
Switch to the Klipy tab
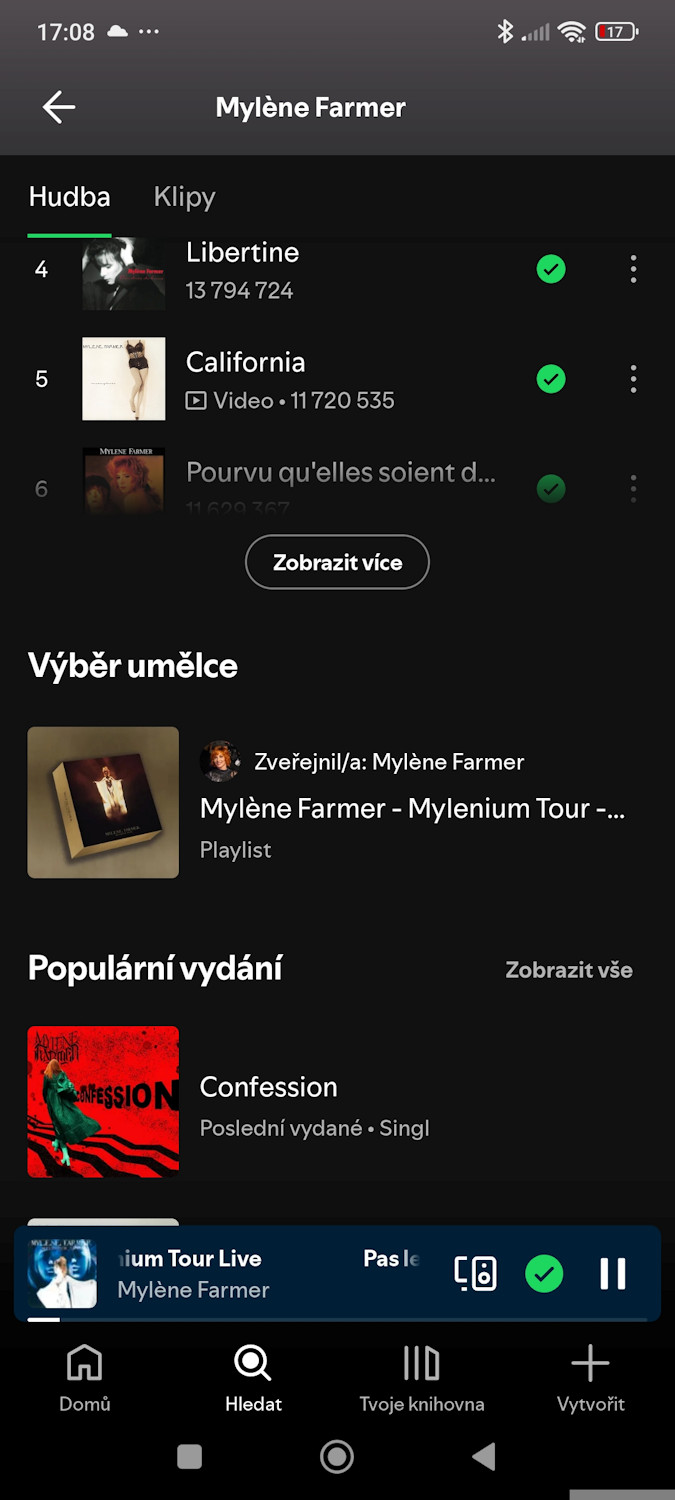[184, 197]
